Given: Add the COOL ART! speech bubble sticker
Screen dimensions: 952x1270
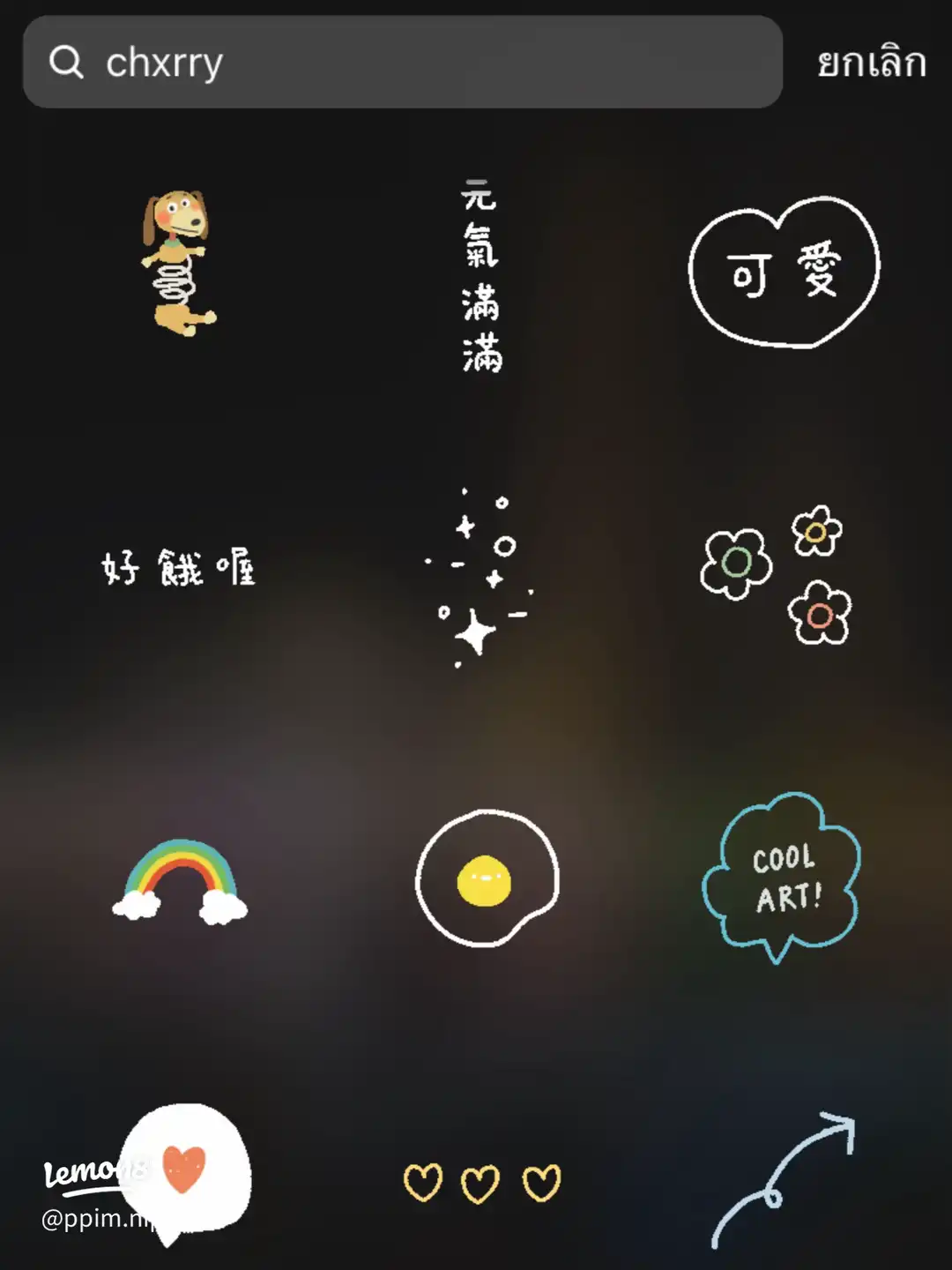Looking at the screenshot, I should [x=783, y=877].
